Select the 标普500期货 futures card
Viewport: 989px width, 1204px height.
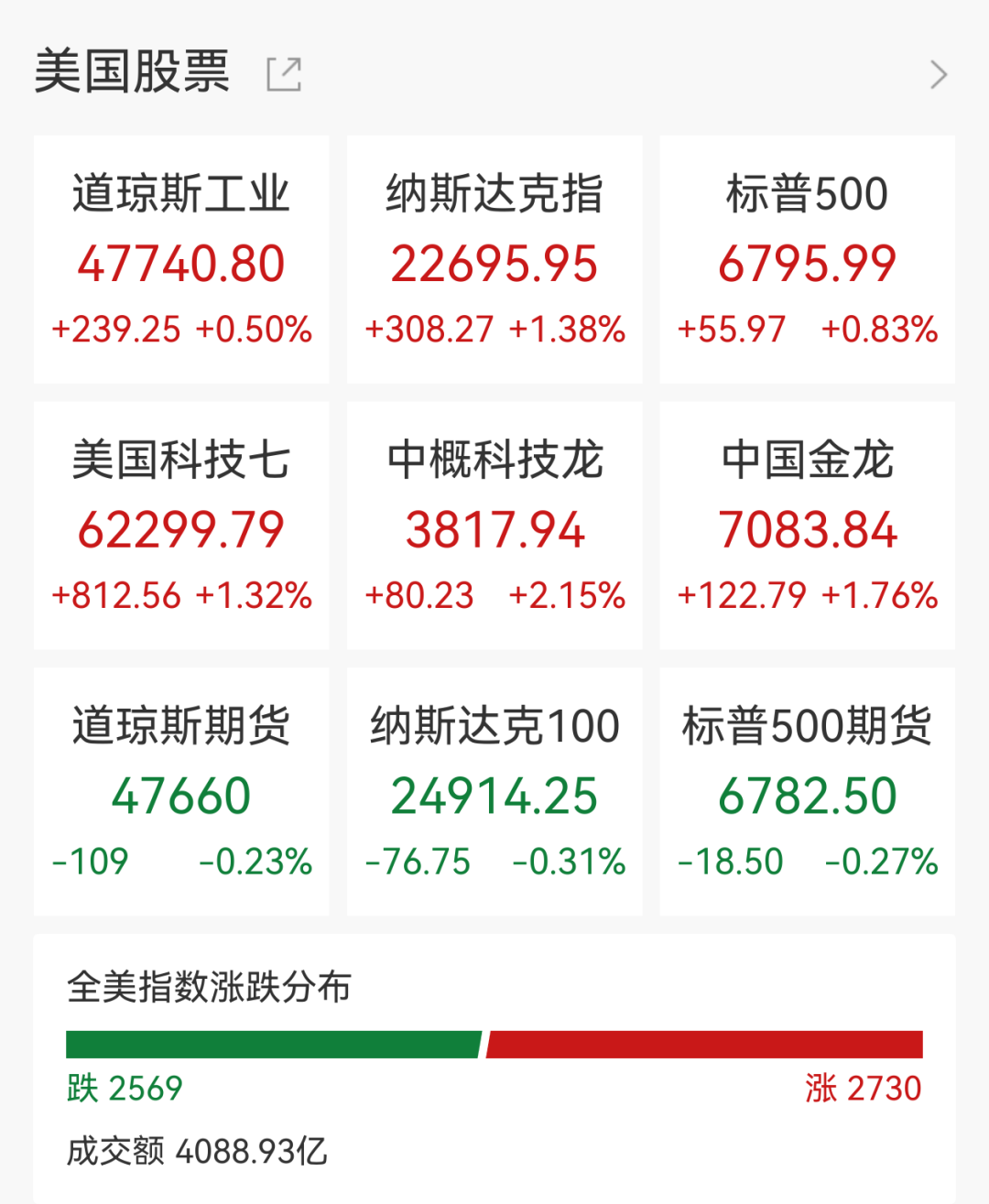[807, 791]
